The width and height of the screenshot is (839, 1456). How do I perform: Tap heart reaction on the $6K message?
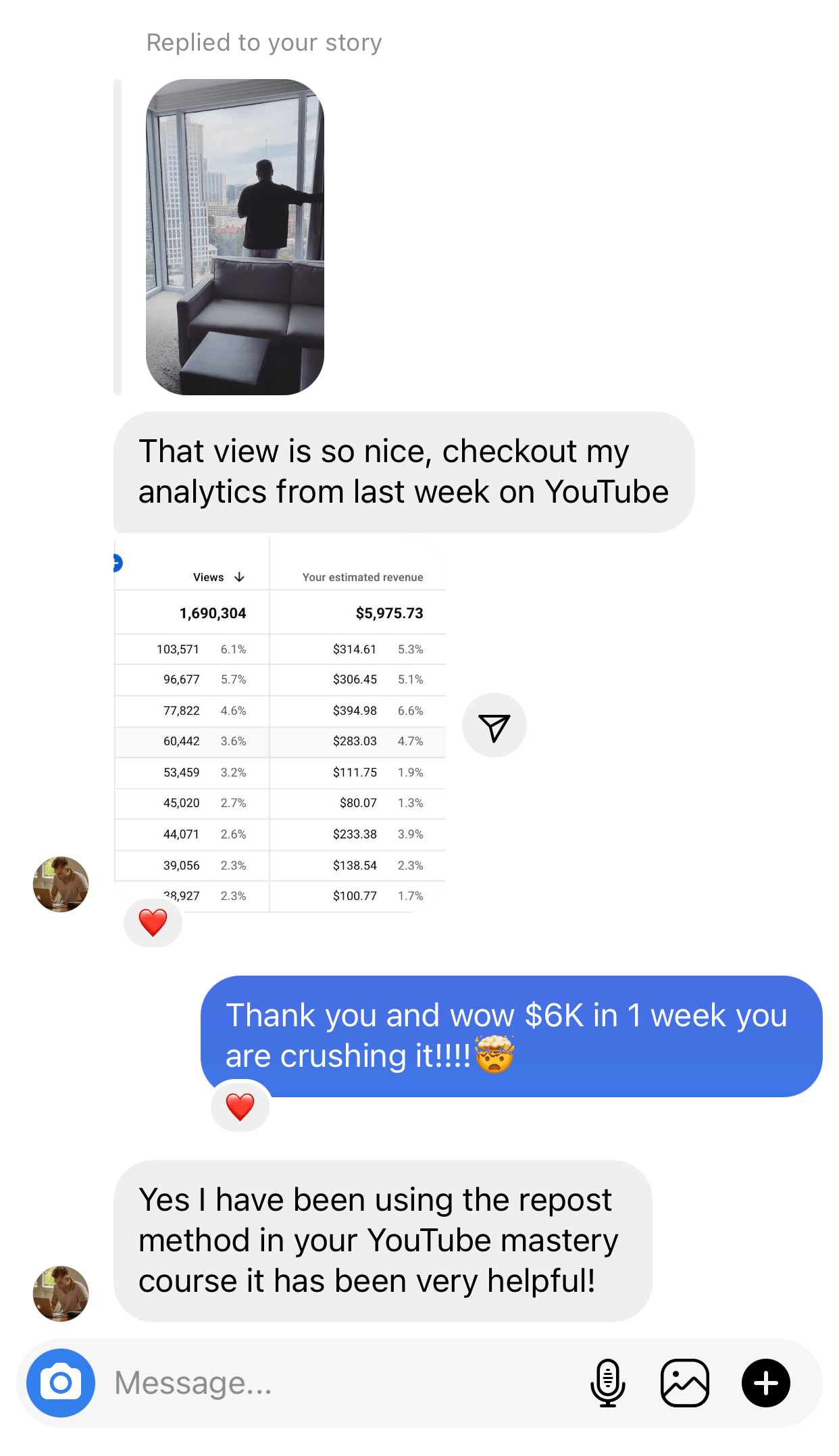(x=240, y=1107)
